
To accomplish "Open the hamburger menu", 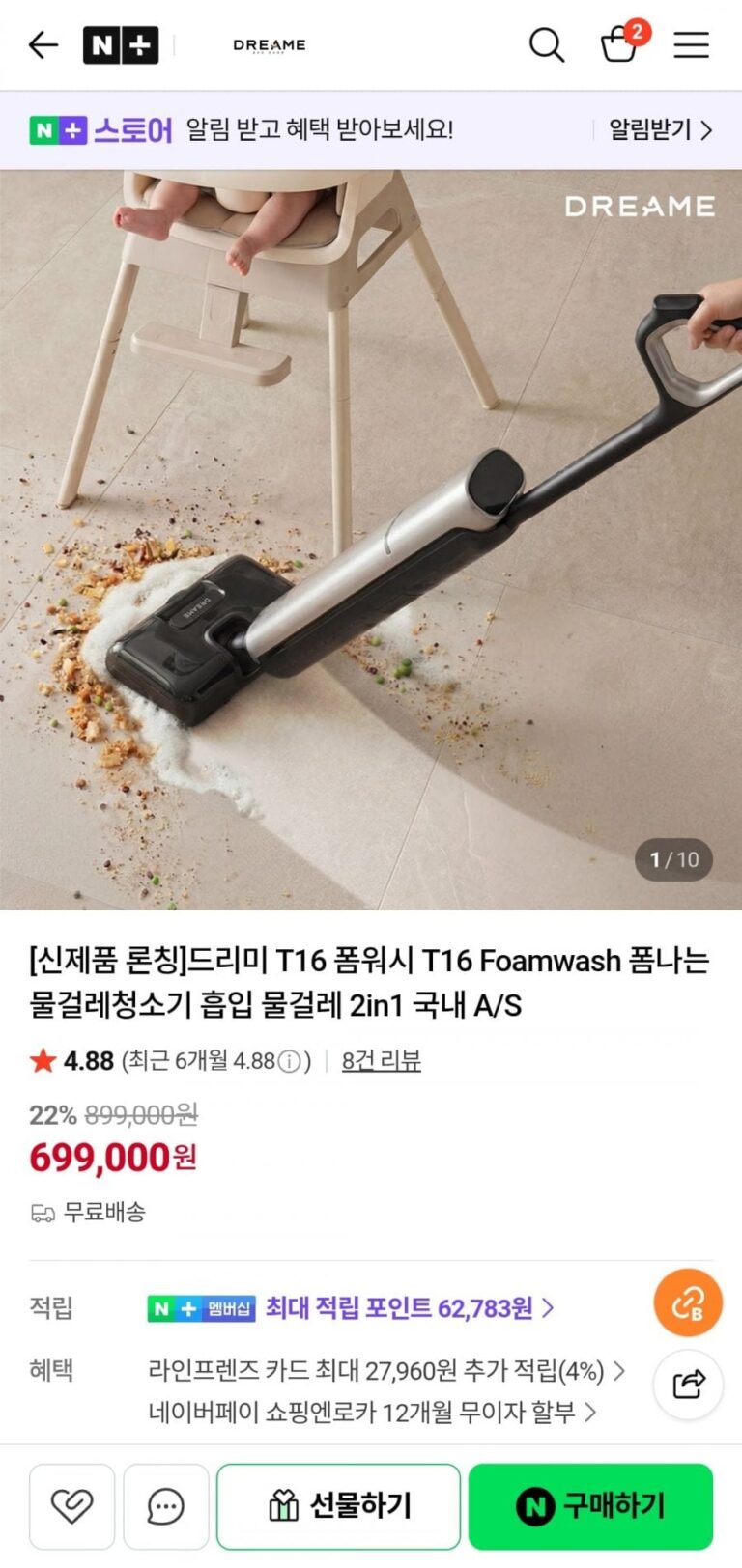I will pyautogui.click(x=691, y=45).
